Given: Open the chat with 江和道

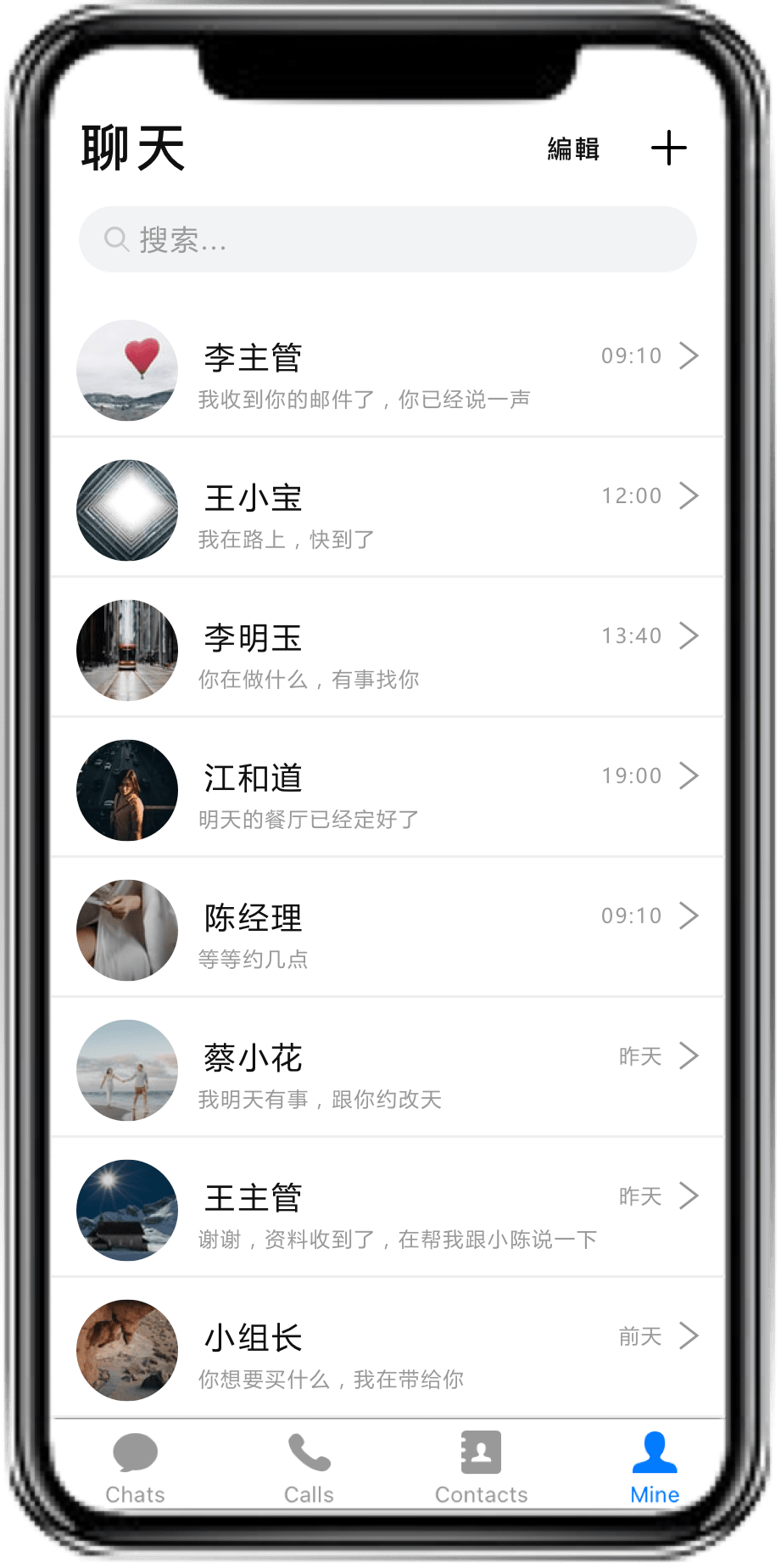Looking at the screenshot, I should coord(388,791).
